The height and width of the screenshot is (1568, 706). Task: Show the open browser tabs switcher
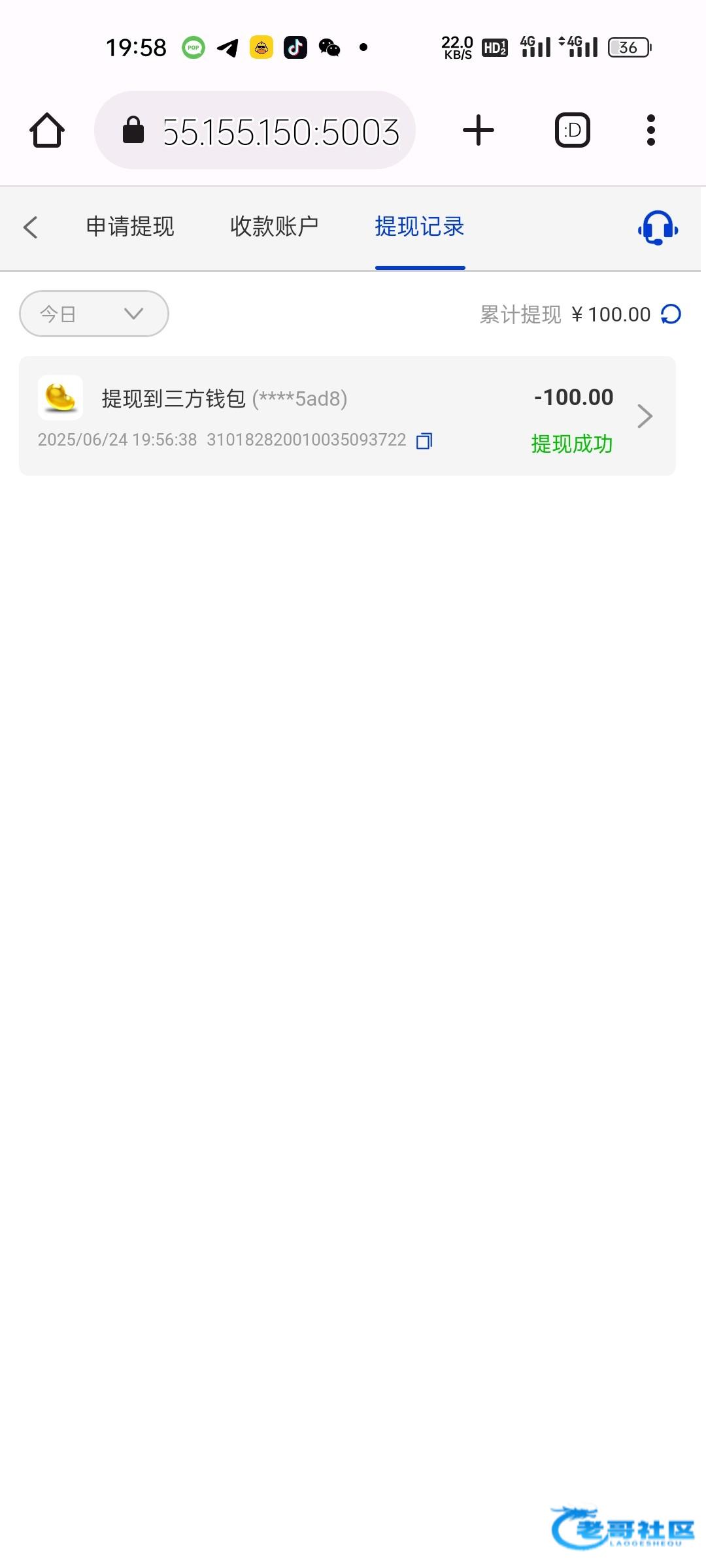click(x=573, y=130)
